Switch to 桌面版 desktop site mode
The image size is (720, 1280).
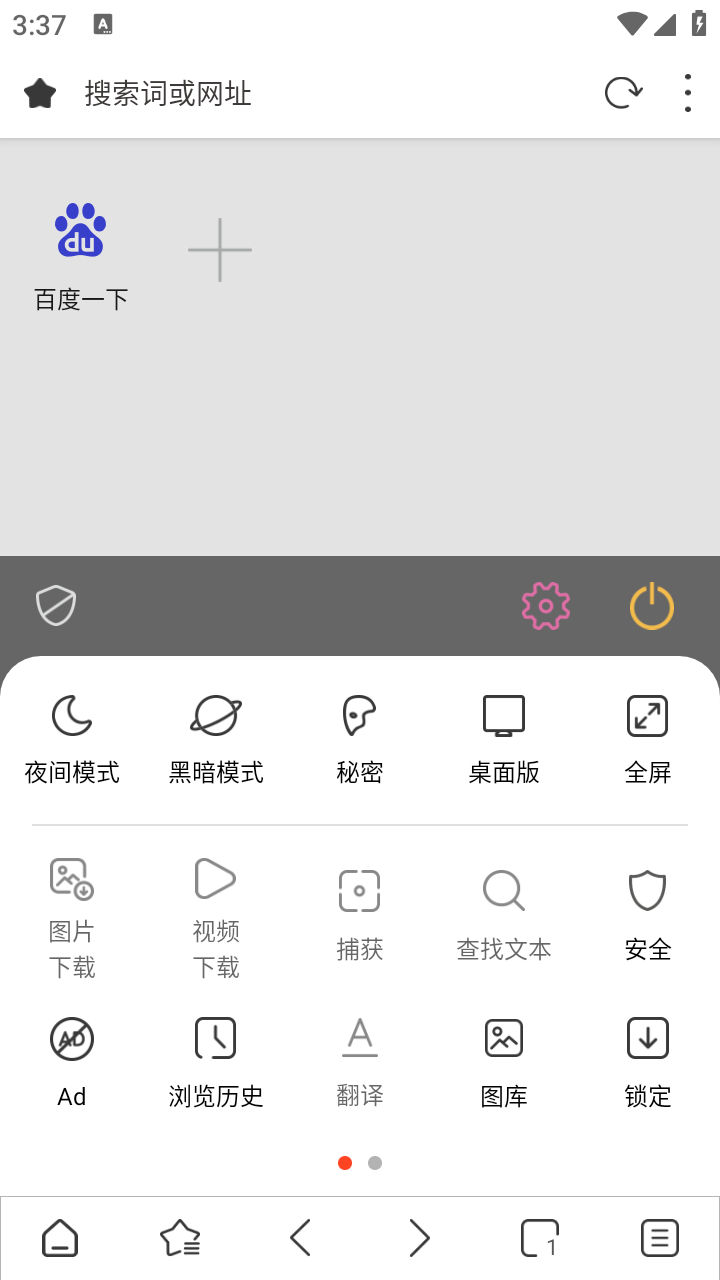click(503, 737)
